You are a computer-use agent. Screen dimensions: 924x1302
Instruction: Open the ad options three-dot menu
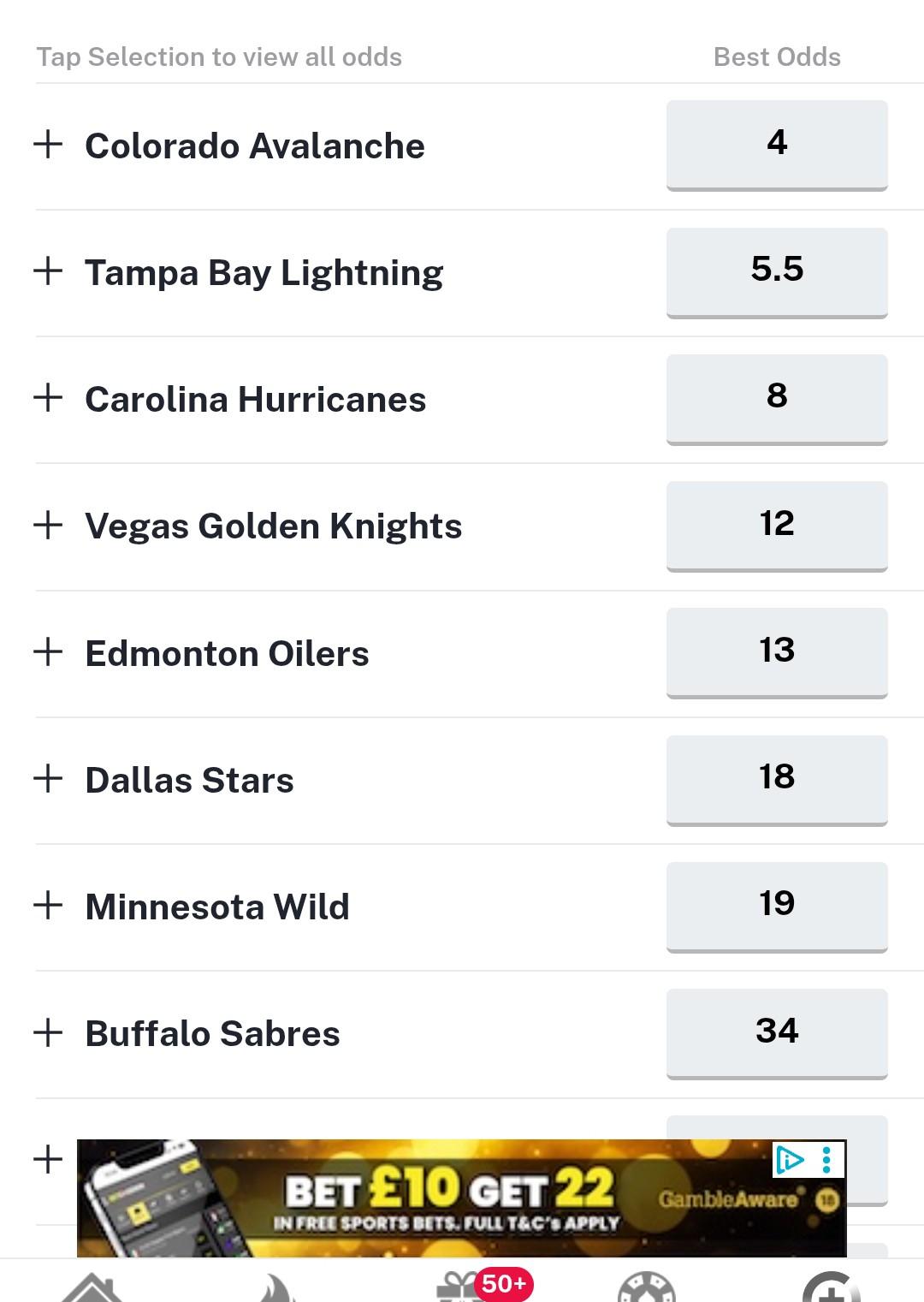[x=826, y=1160]
